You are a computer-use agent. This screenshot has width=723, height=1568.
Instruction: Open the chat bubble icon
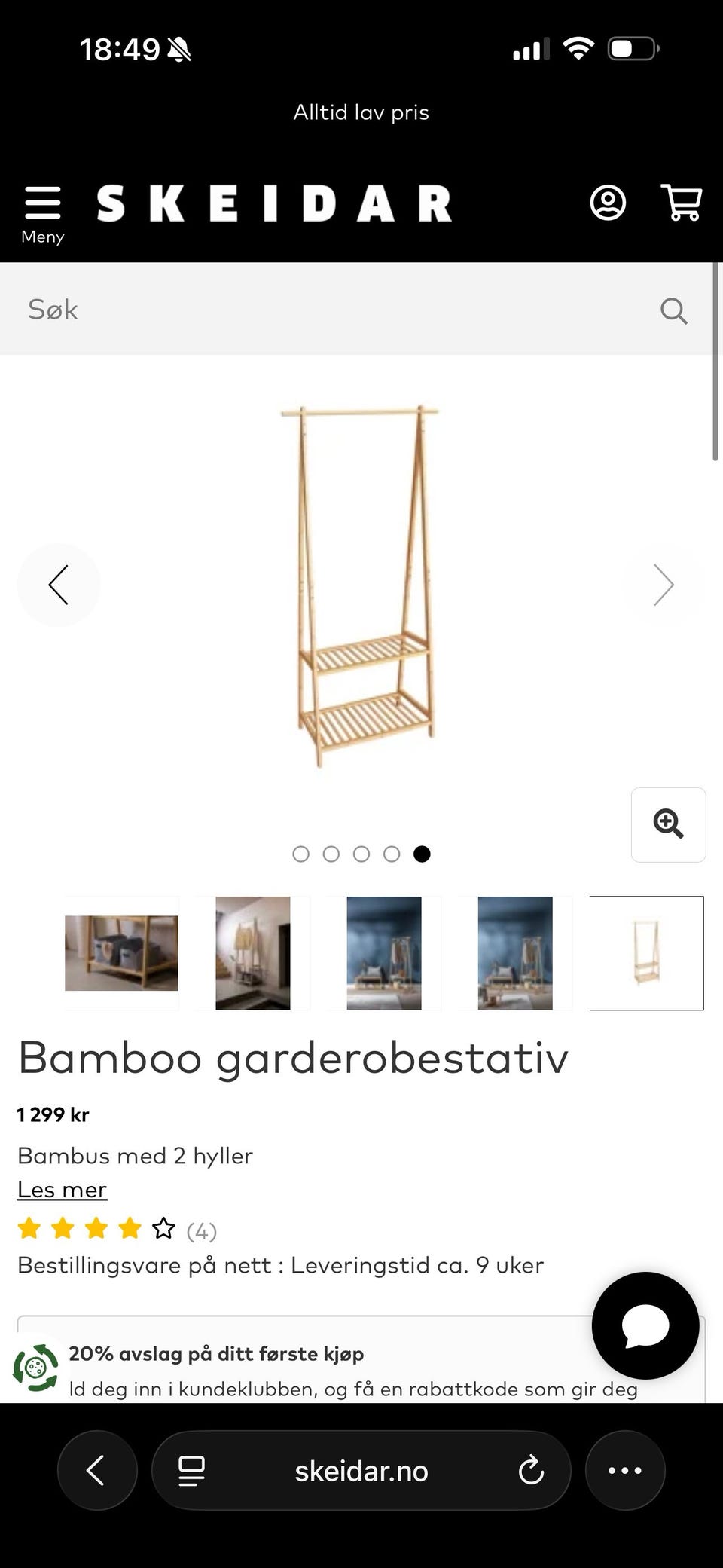[x=645, y=1327]
